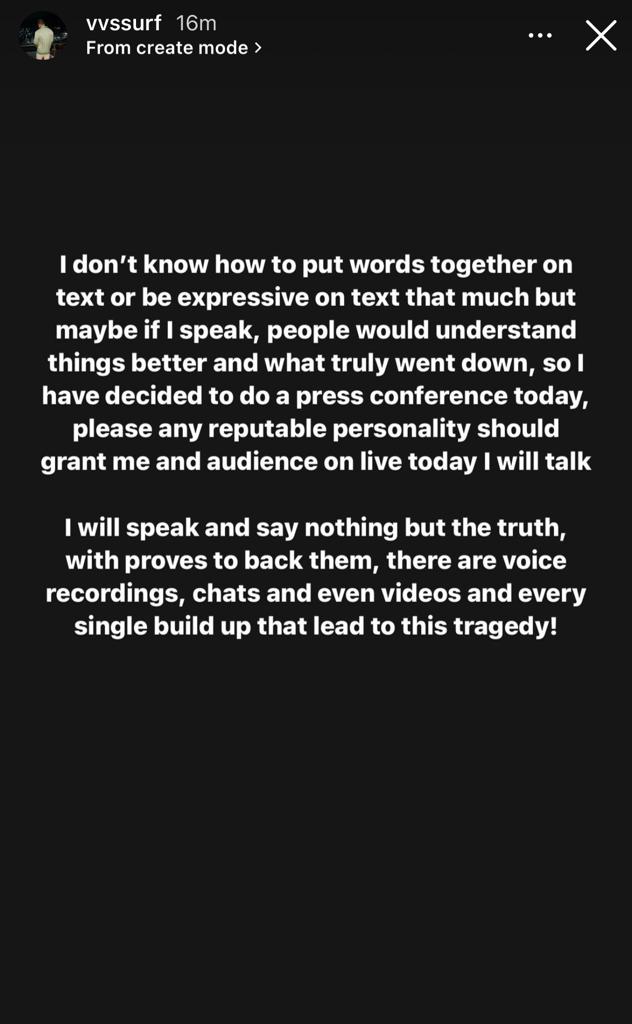Open the three-dot story options menu
This screenshot has width=632, height=1024.
[x=540, y=36]
